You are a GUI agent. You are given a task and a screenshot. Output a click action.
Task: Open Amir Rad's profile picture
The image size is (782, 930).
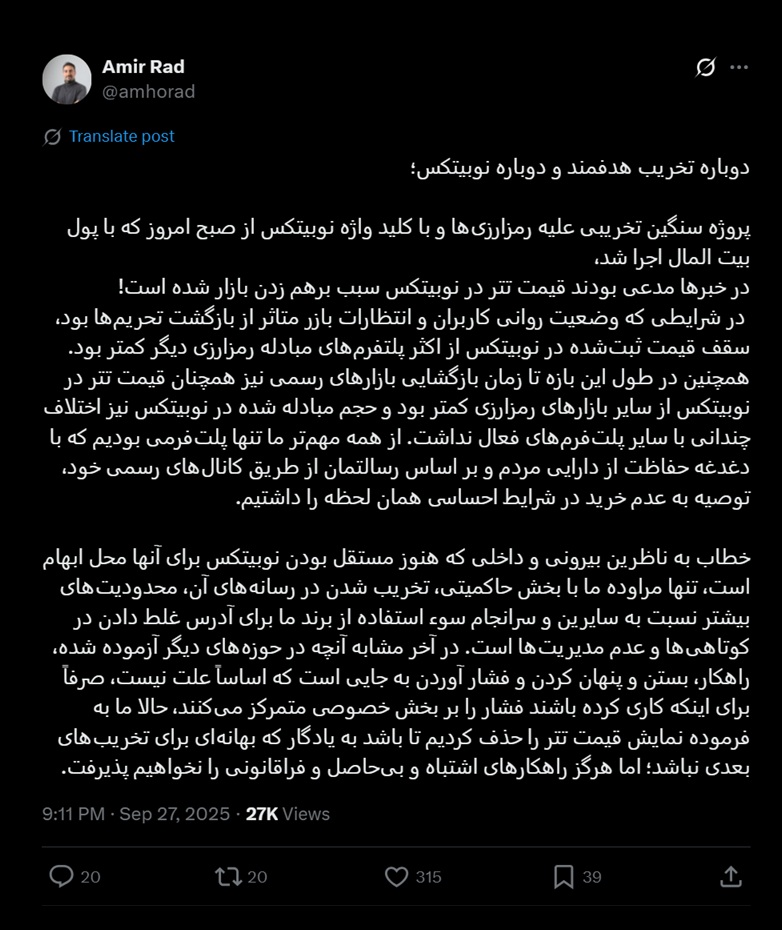coord(67,79)
